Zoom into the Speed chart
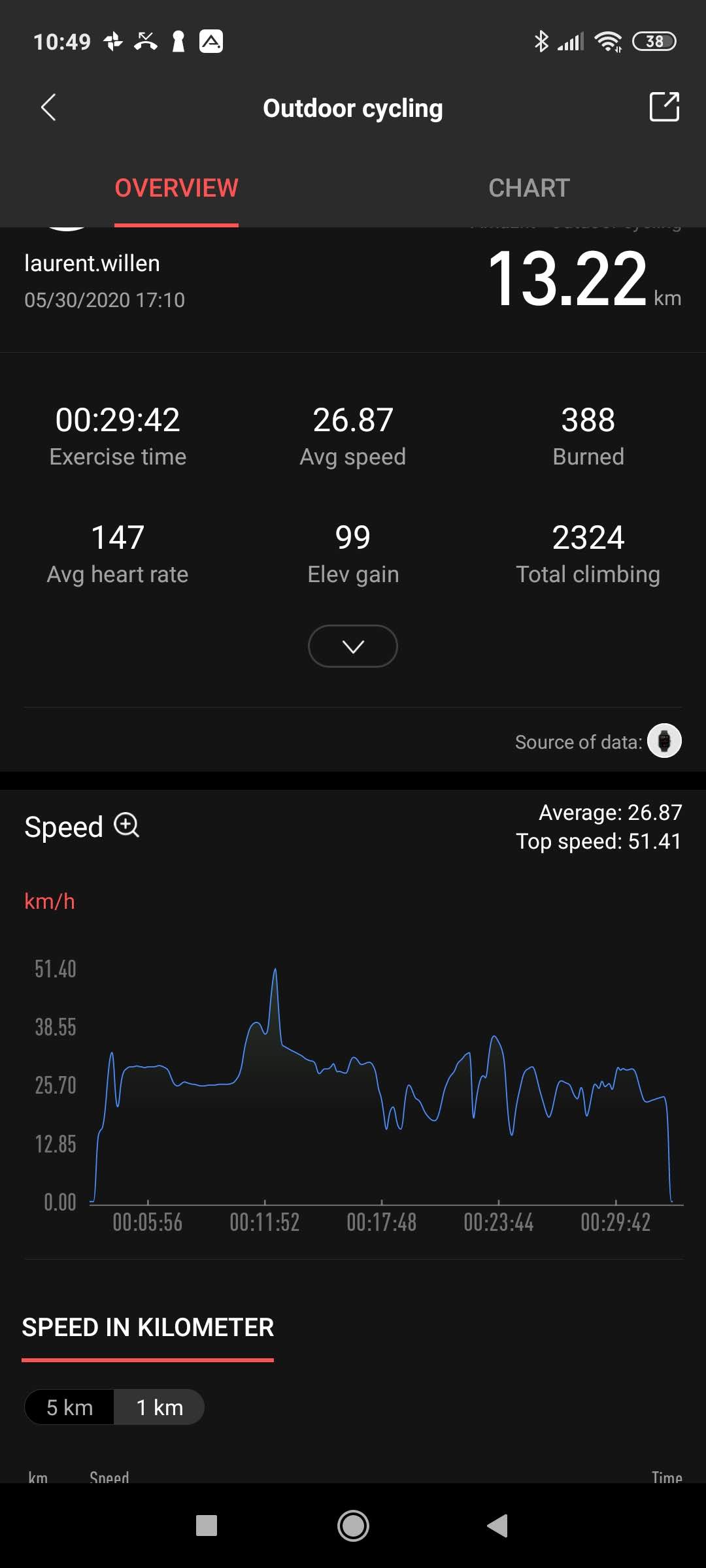The width and height of the screenshot is (706, 1568). 127,825
